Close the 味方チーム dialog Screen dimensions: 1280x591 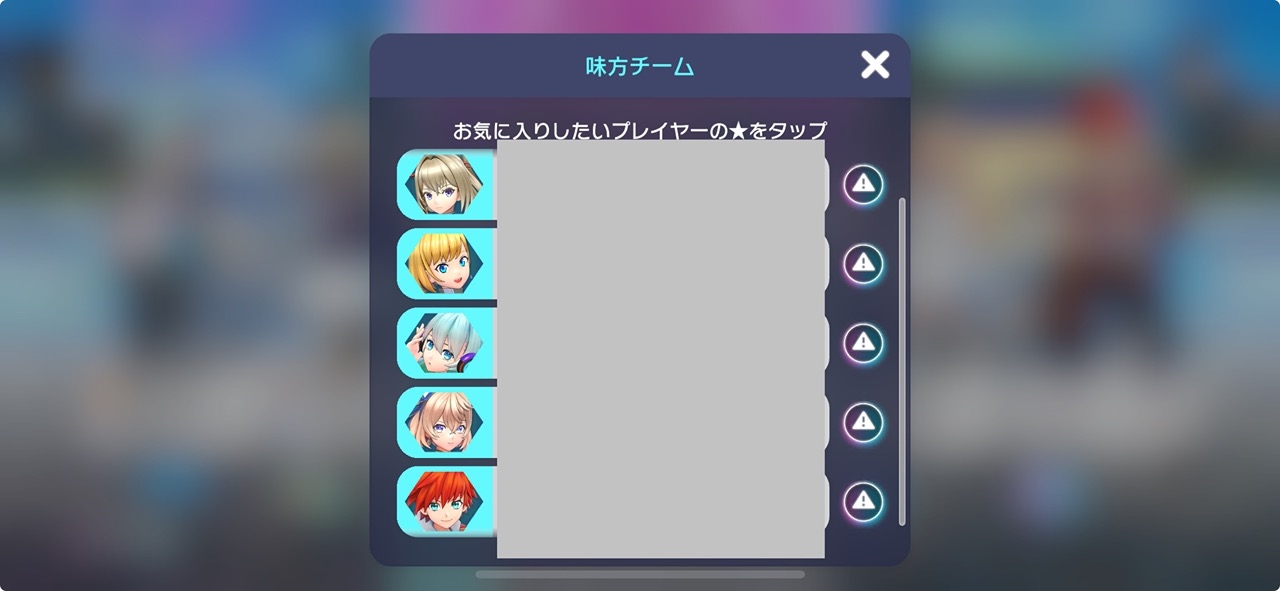pyautogui.click(x=875, y=65)
